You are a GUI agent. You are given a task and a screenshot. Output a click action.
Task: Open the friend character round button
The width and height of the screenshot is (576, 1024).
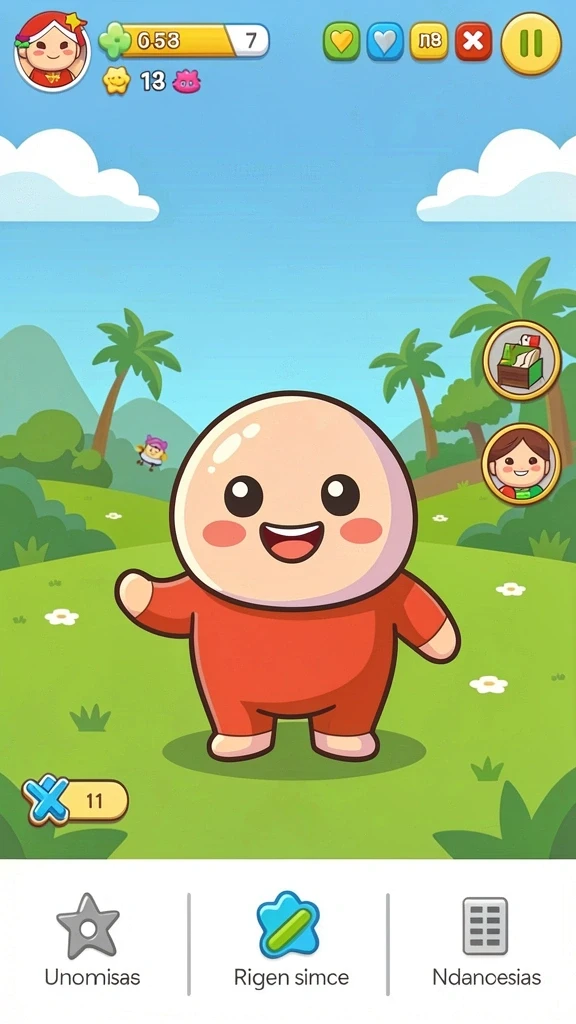pyautogui.click(x=522, y=464)
